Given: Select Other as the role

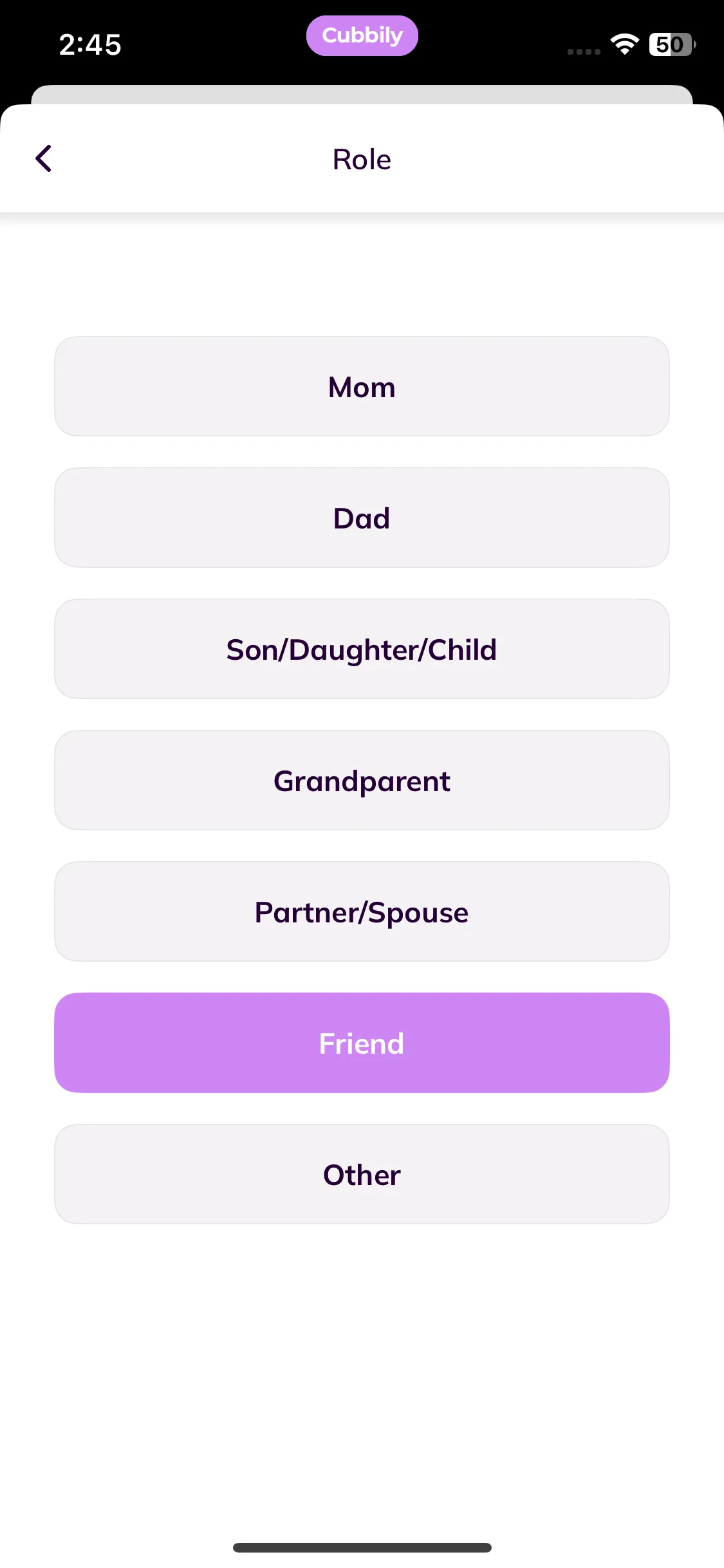Looking at the screenshot, I should tap(362, 1175).
